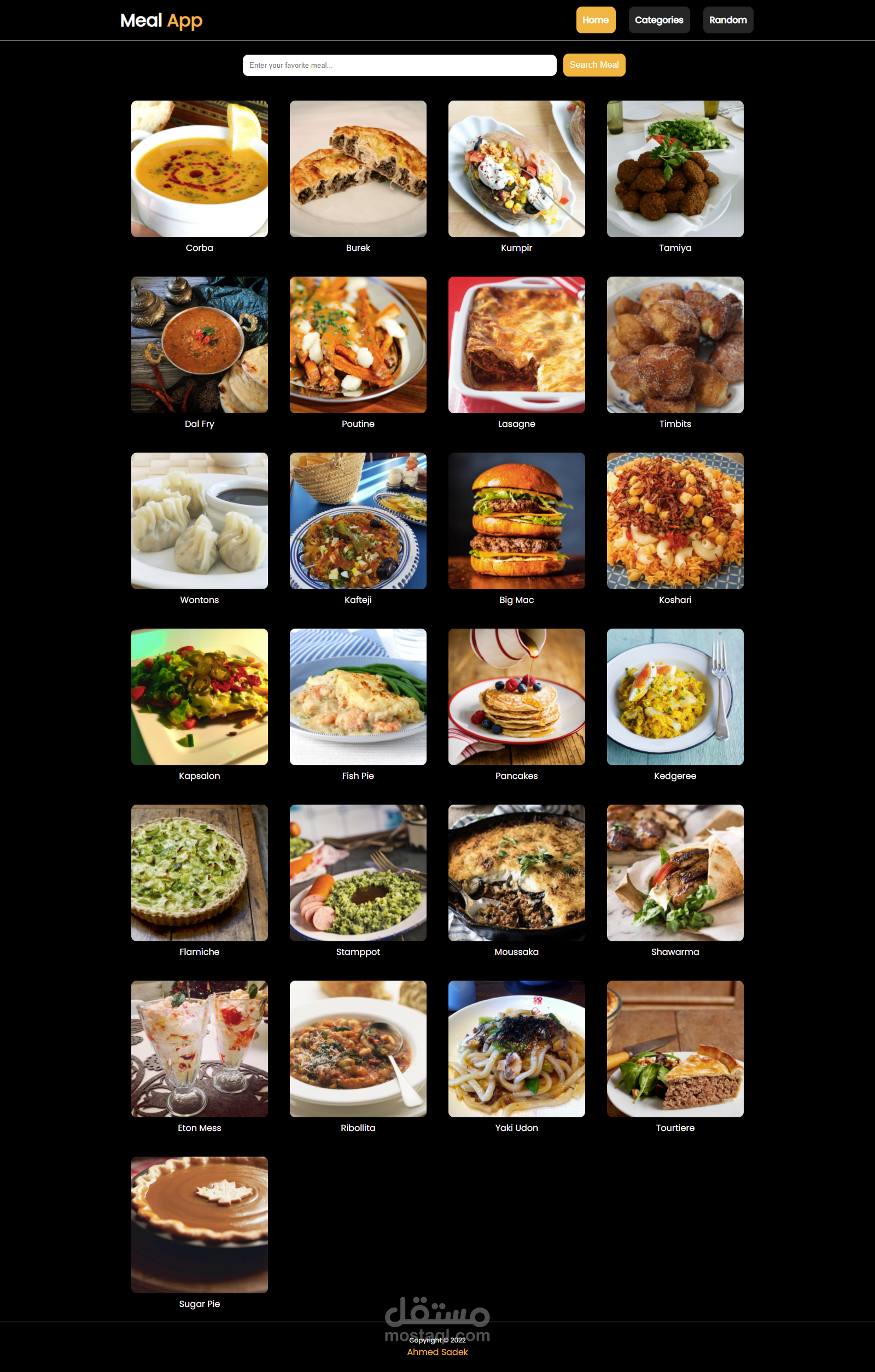Switch to the Categories page
Screen dimensions: 875x1372
click(x=658, y=20)
